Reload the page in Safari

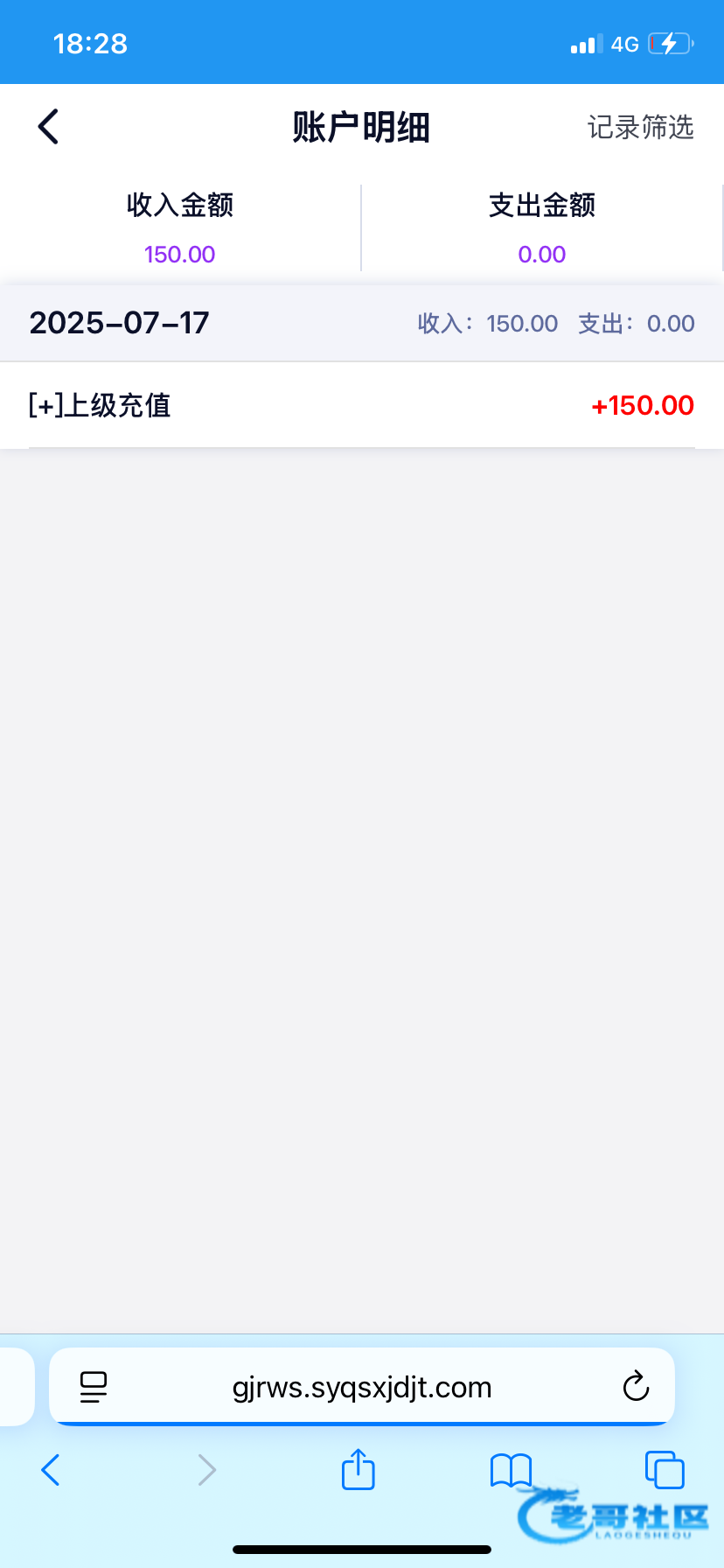tap(636, 1387)
